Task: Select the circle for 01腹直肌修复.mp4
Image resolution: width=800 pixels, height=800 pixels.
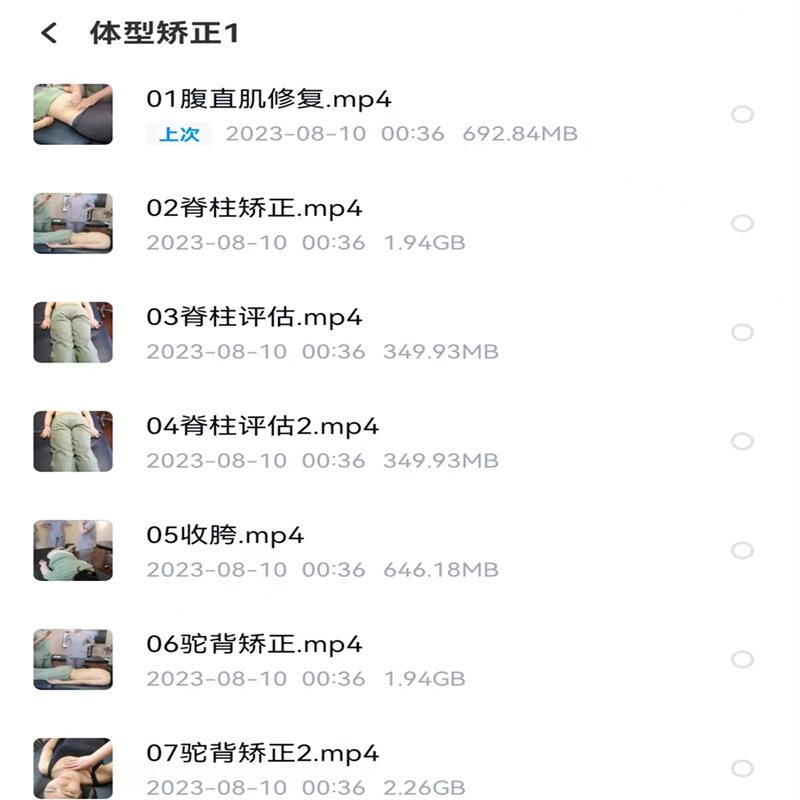Action: pos(742,115)
